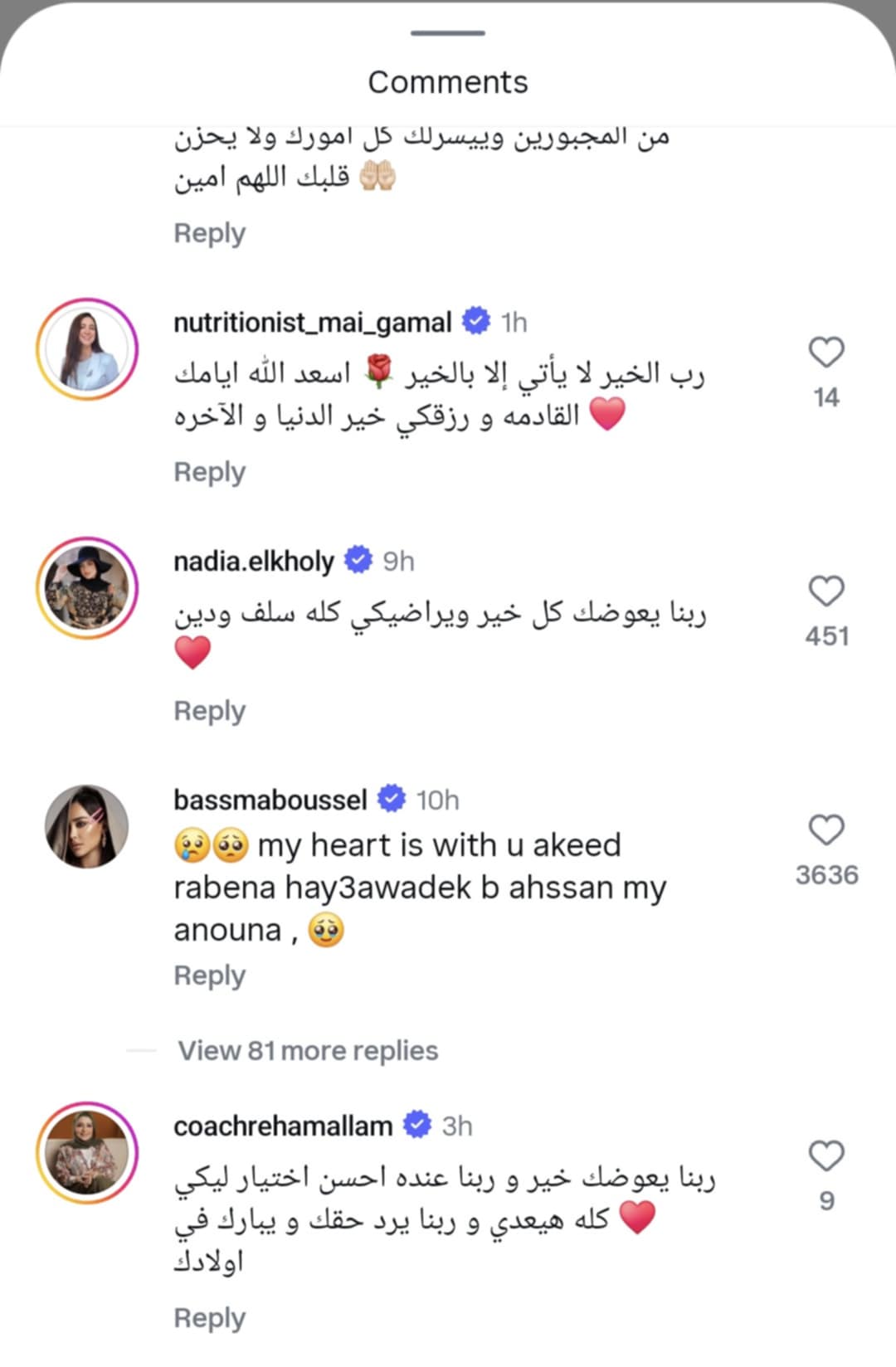
Task: Reply to bassmaboussel's comment
Action: coord(209,975)
